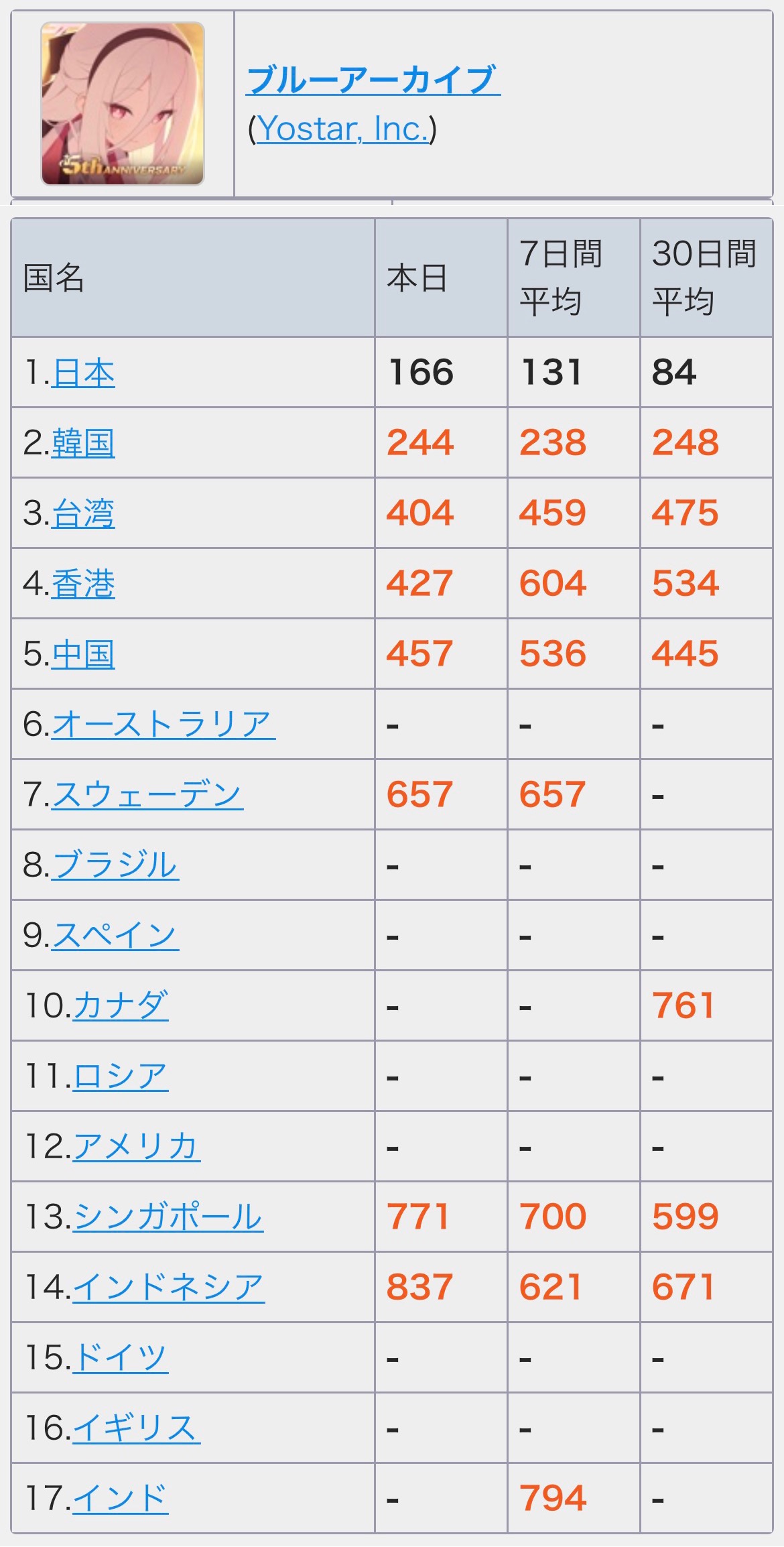784x1547 pixels.
Task: Select the 台湾 link
Action: point(83,513)
